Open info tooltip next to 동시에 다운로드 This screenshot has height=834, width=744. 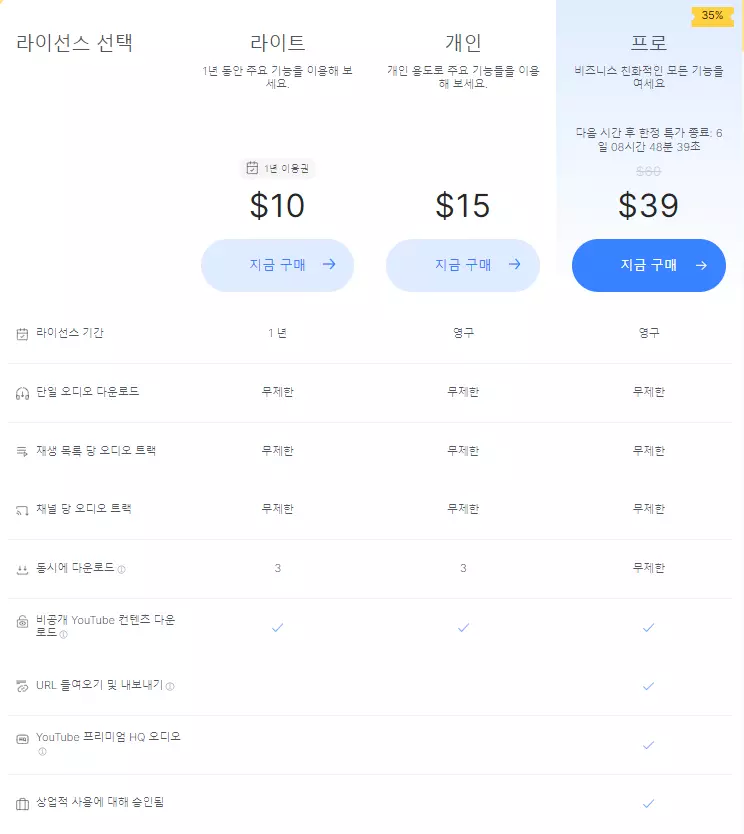(x=122, y=569)
